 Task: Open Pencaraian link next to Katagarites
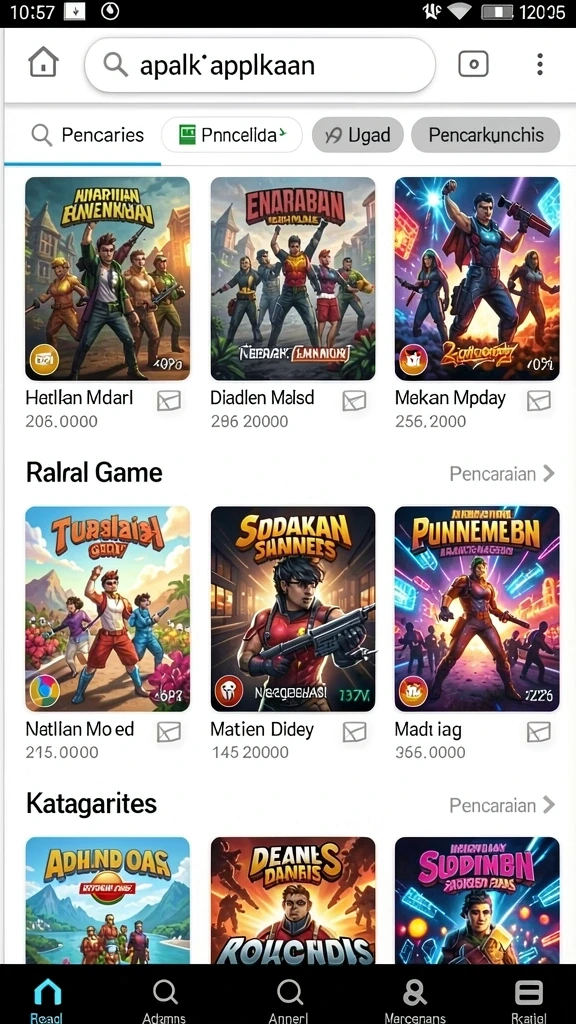point(502,805)
